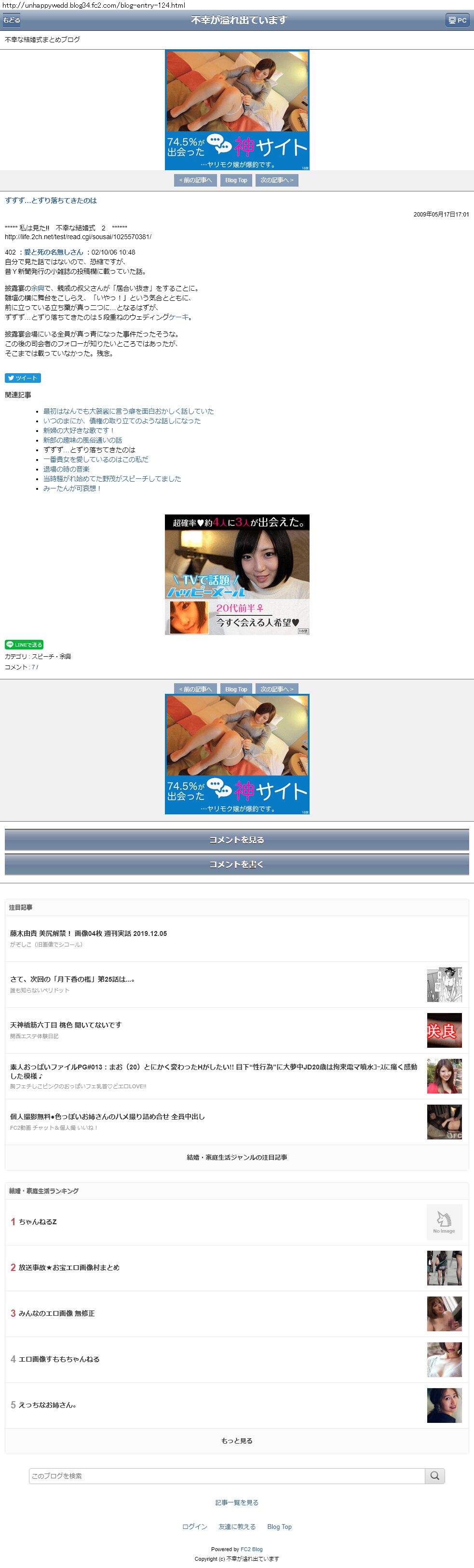
Task: Open related article 新婦の大好きな歌です！
Action: pos(79,431)
